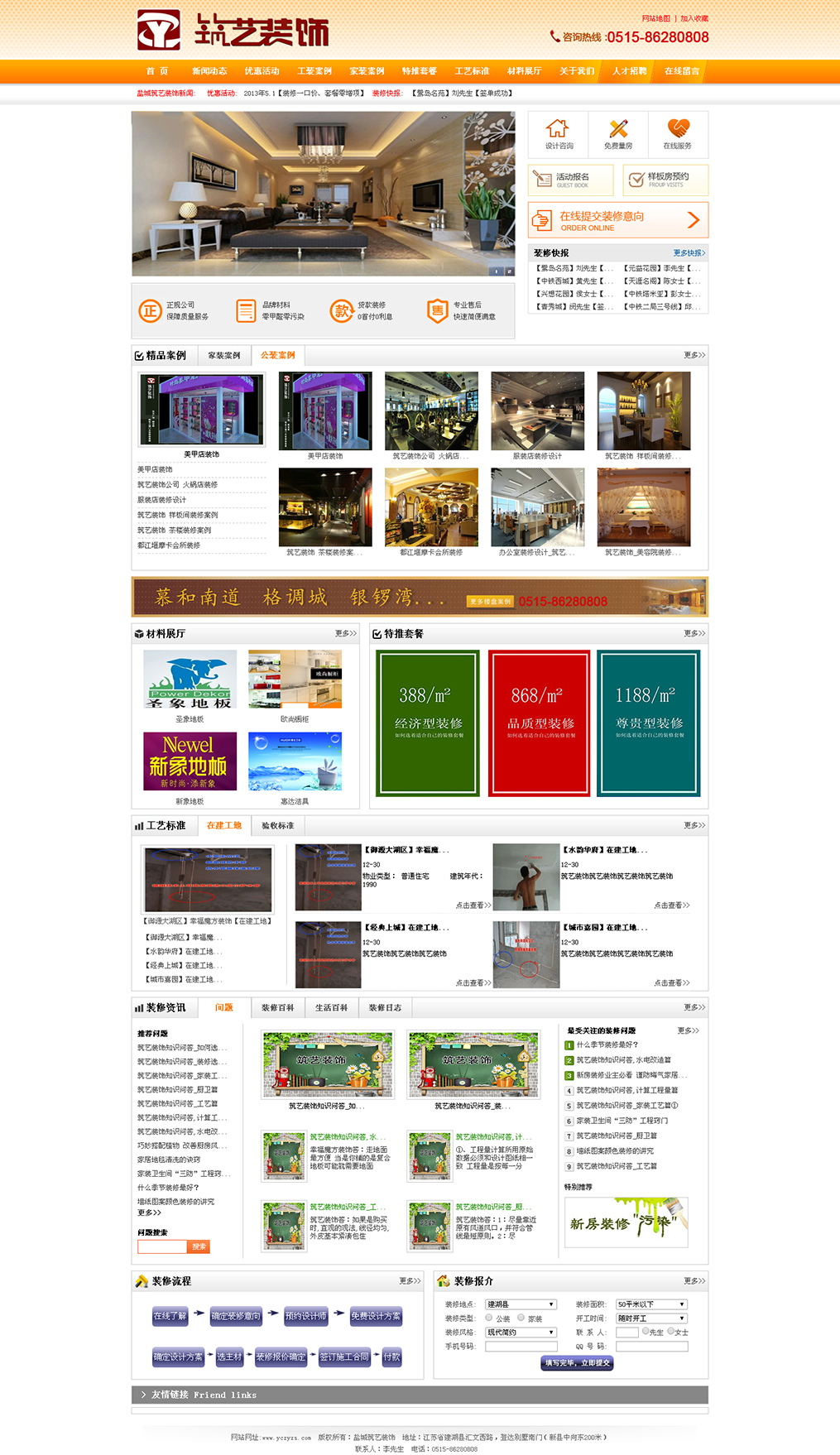Open 关于我们 in the navigation bar

pyautogui.click(x=577, y=71)
